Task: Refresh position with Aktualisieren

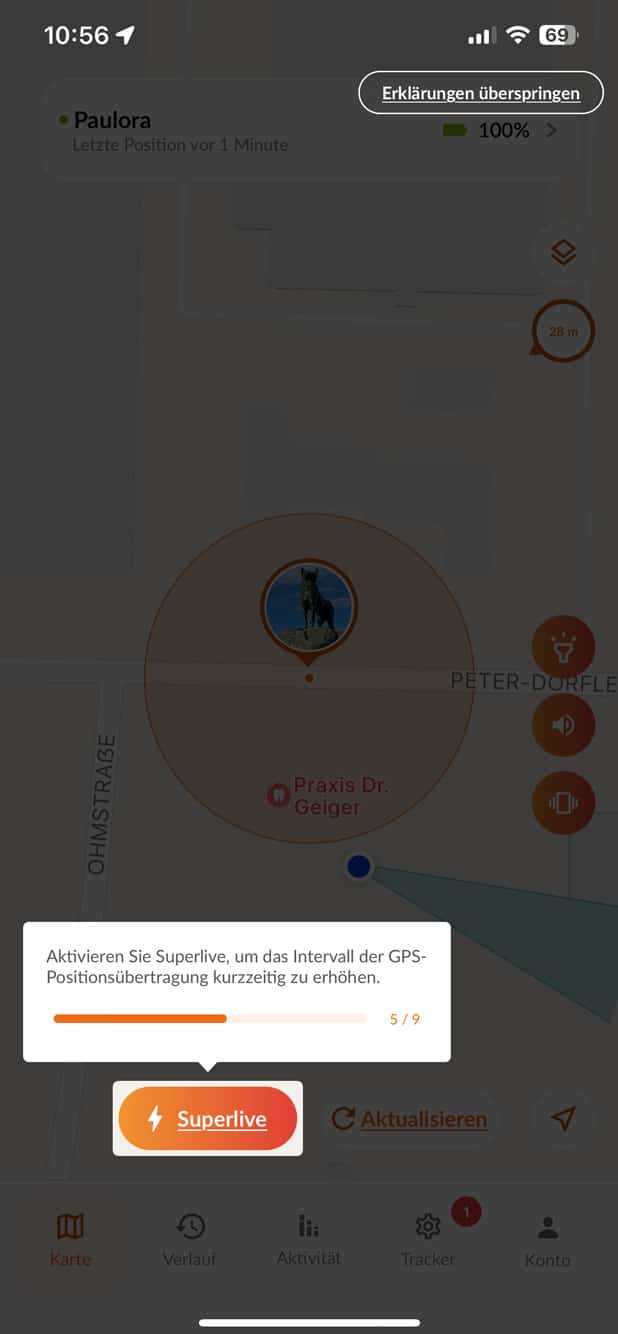Action: 409,1118
